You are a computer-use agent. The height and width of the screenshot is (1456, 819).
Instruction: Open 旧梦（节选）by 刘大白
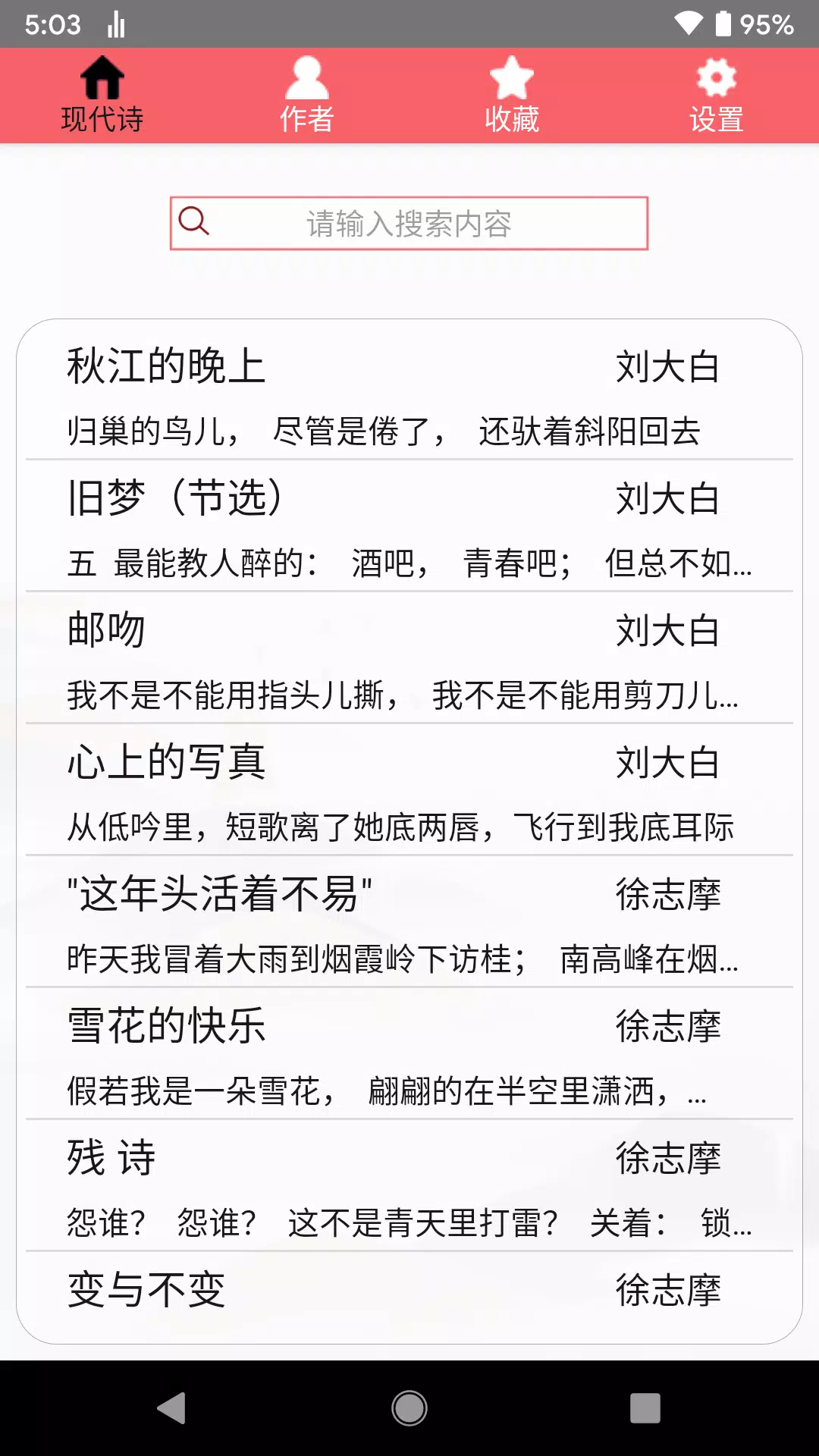[176, 497]
